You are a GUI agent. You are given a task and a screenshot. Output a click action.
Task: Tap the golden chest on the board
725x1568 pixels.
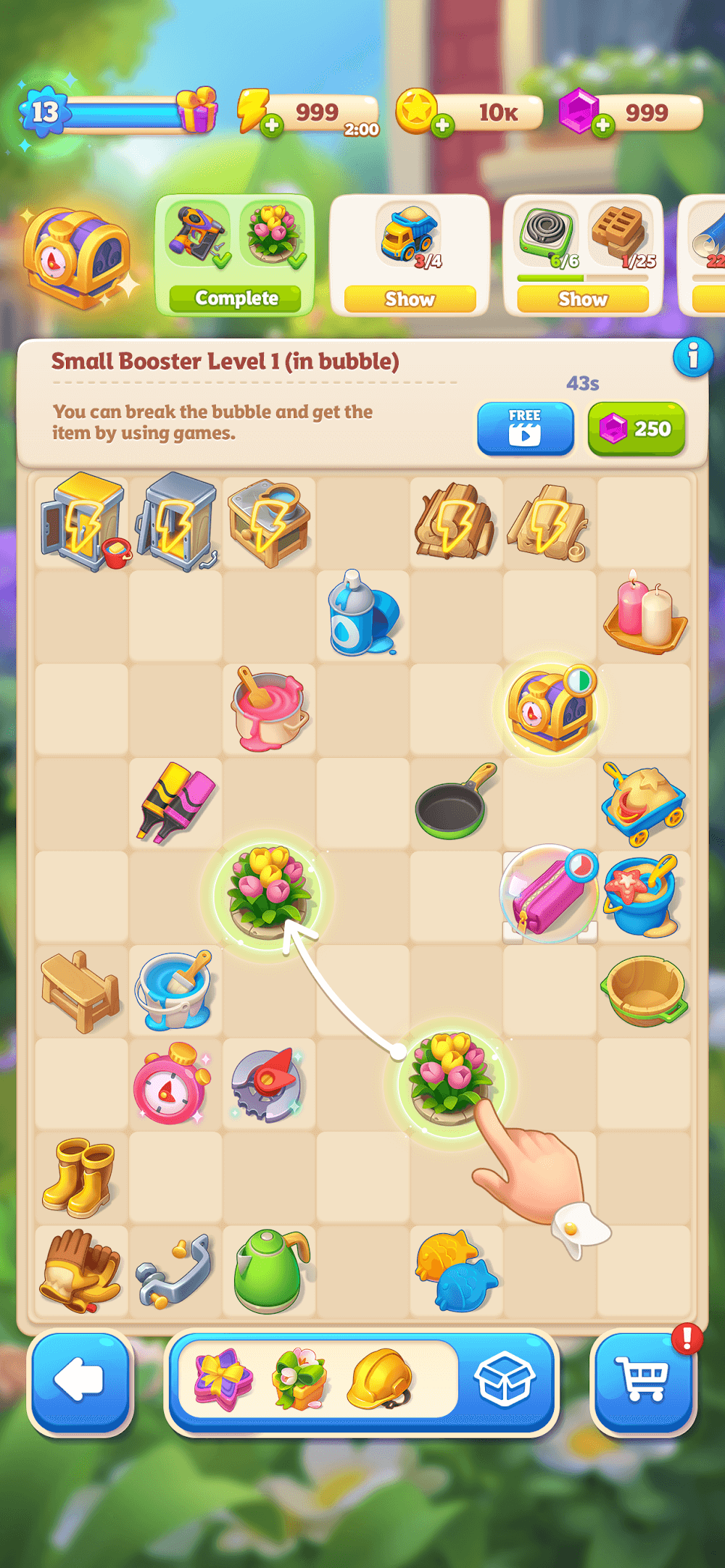pyautogui.click(x=550, y=709)
